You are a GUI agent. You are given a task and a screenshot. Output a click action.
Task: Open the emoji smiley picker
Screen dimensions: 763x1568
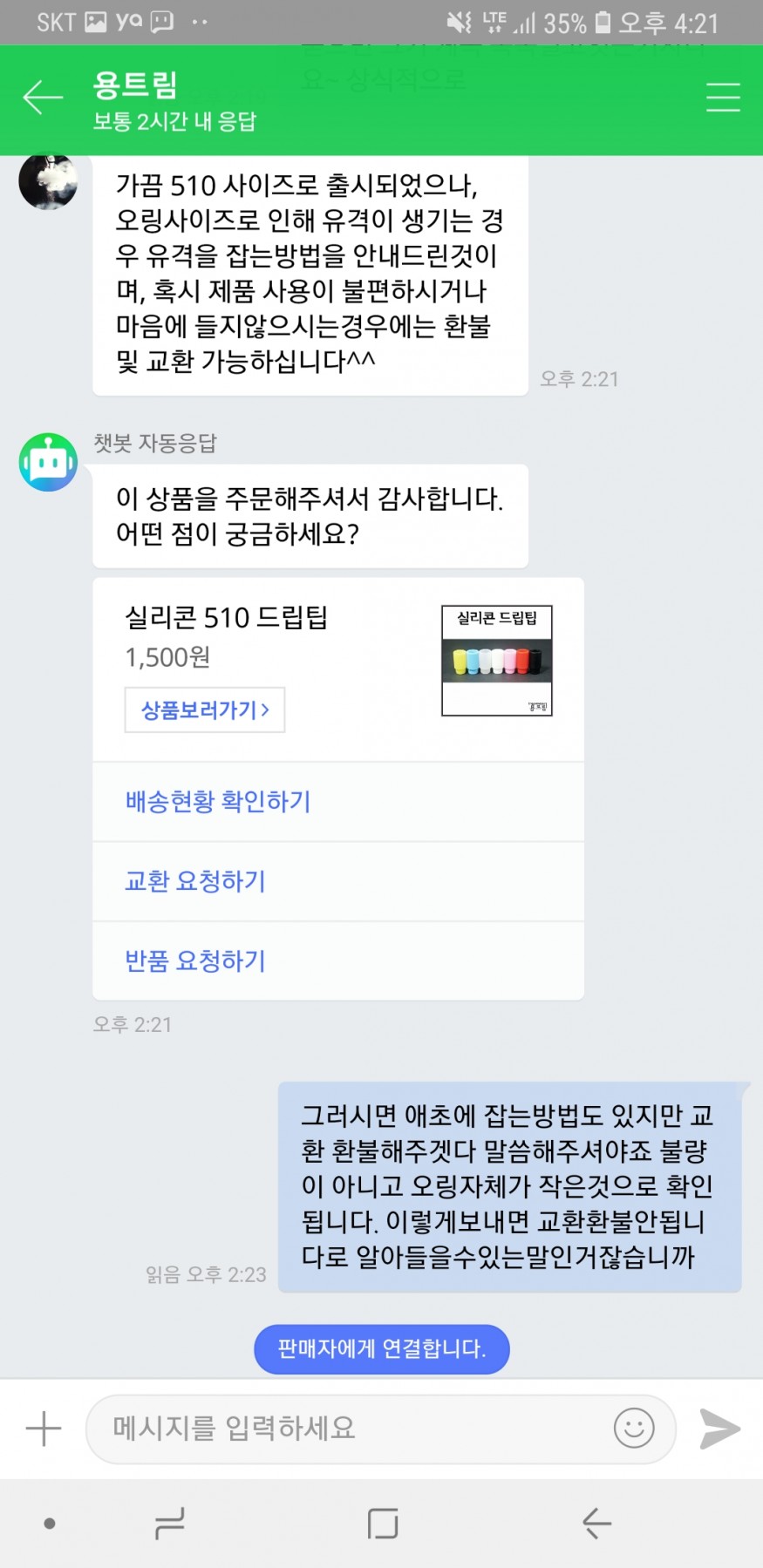click(x=634, y=1429)
